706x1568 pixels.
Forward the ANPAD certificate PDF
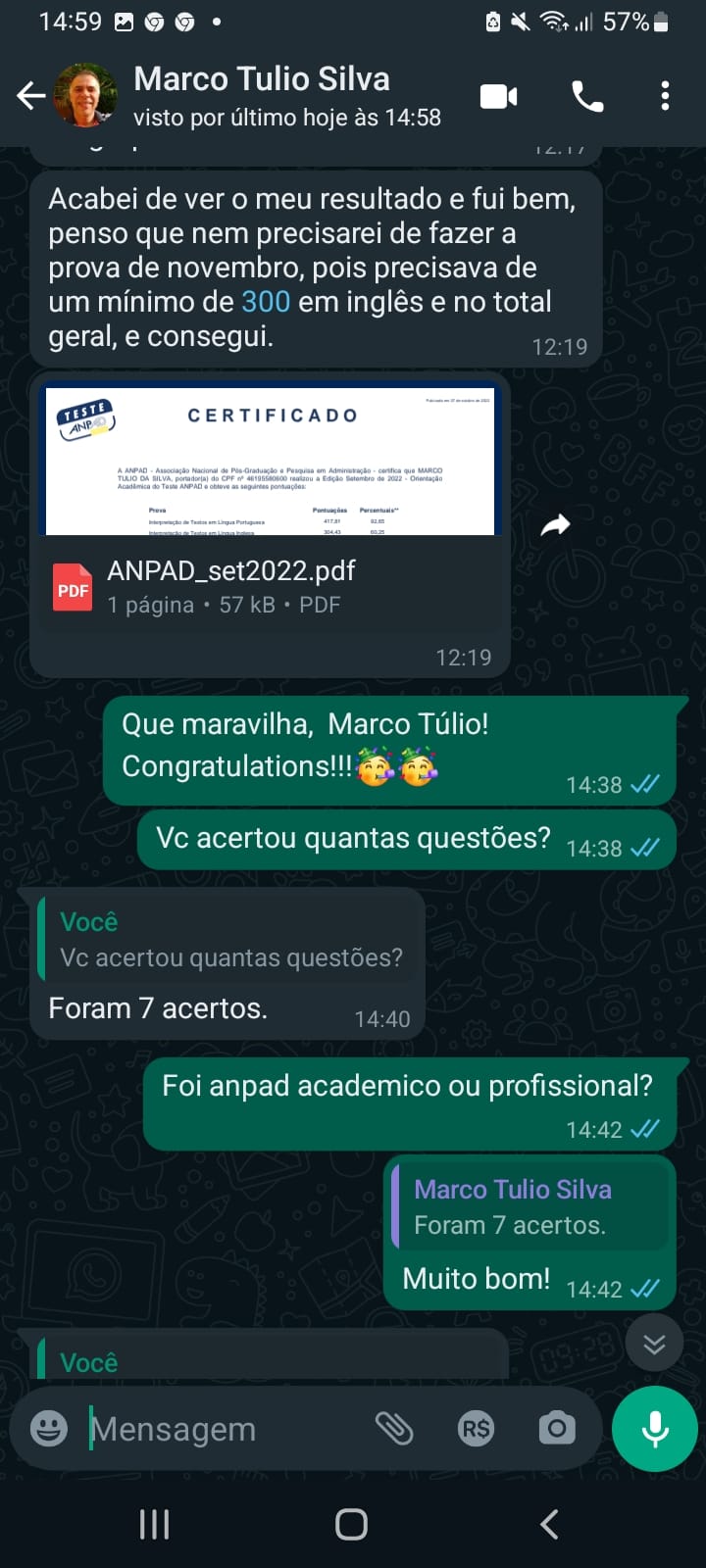pyautogui.click(x=555, y=525)
